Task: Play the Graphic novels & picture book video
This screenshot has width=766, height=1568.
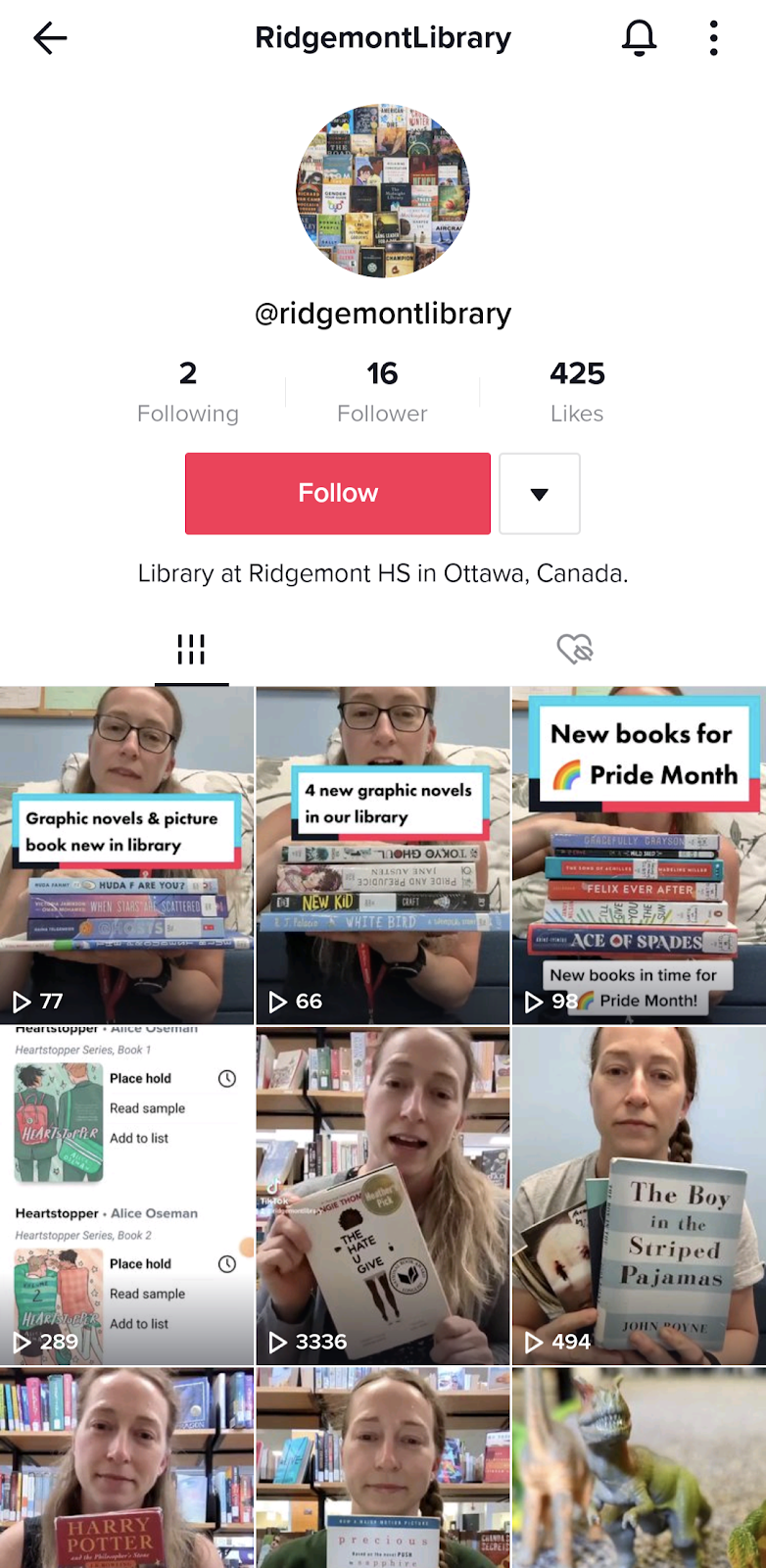Action: pyautogui.click(x=127, y=855)
